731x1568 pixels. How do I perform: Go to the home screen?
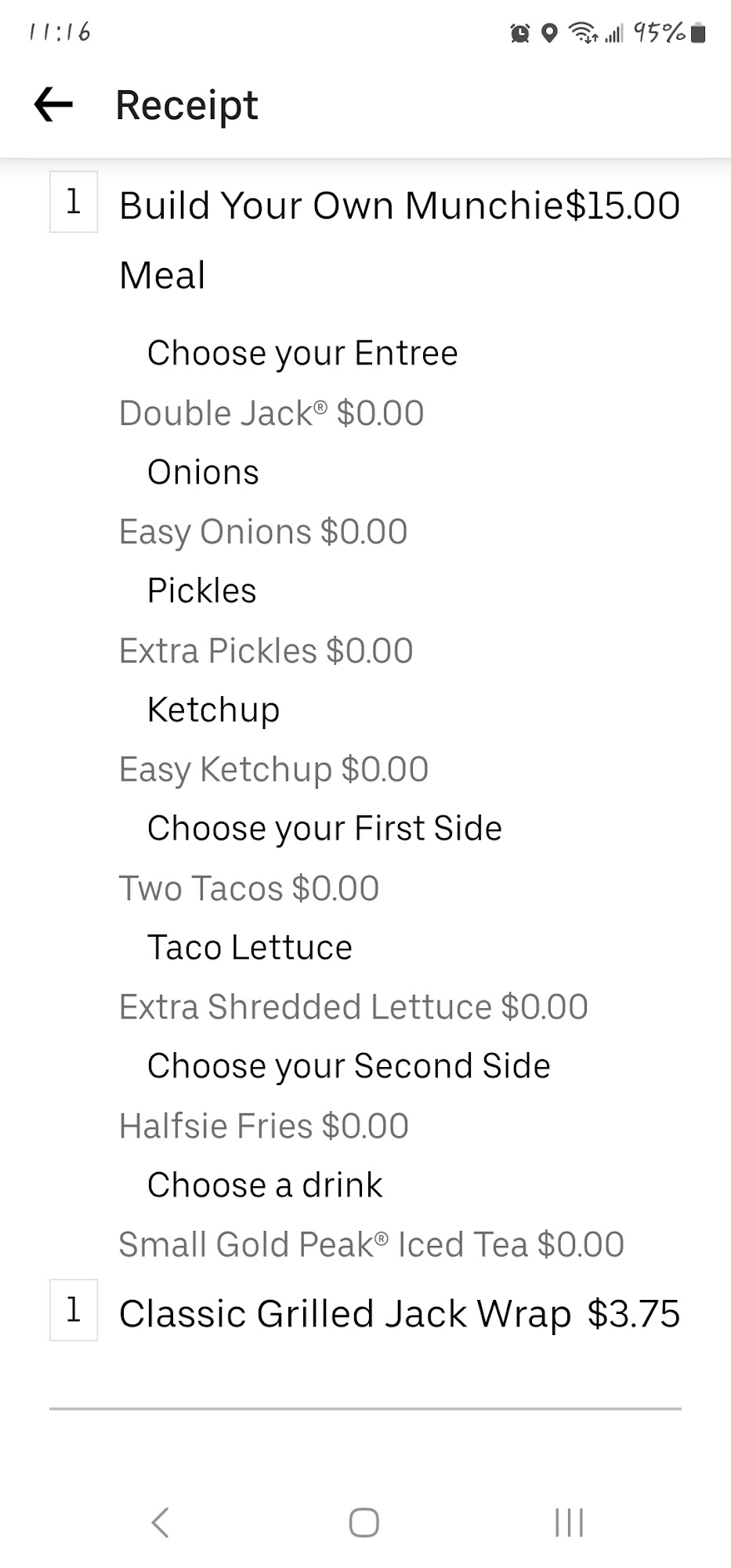point(364,1523)
